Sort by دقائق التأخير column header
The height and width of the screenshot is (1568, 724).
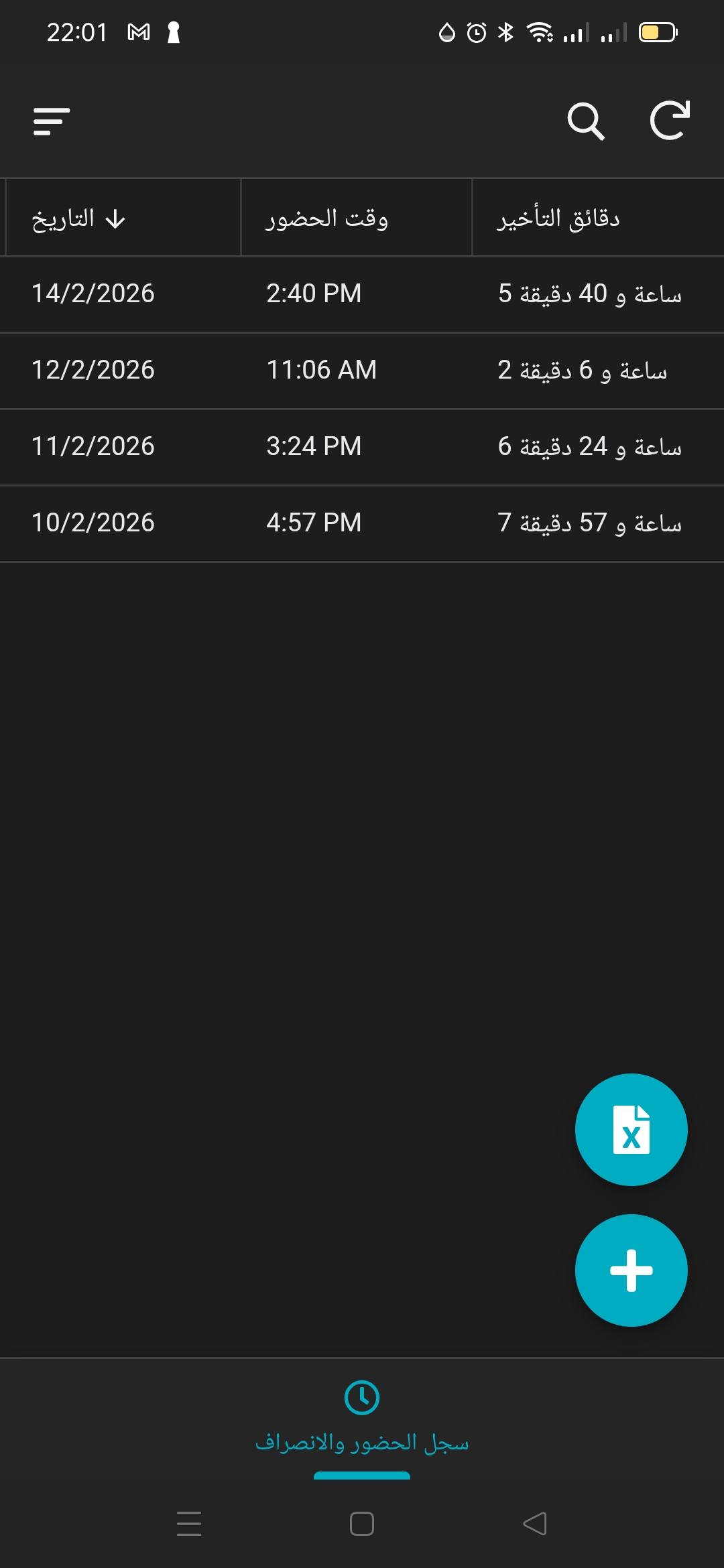(x=558, y=218)
